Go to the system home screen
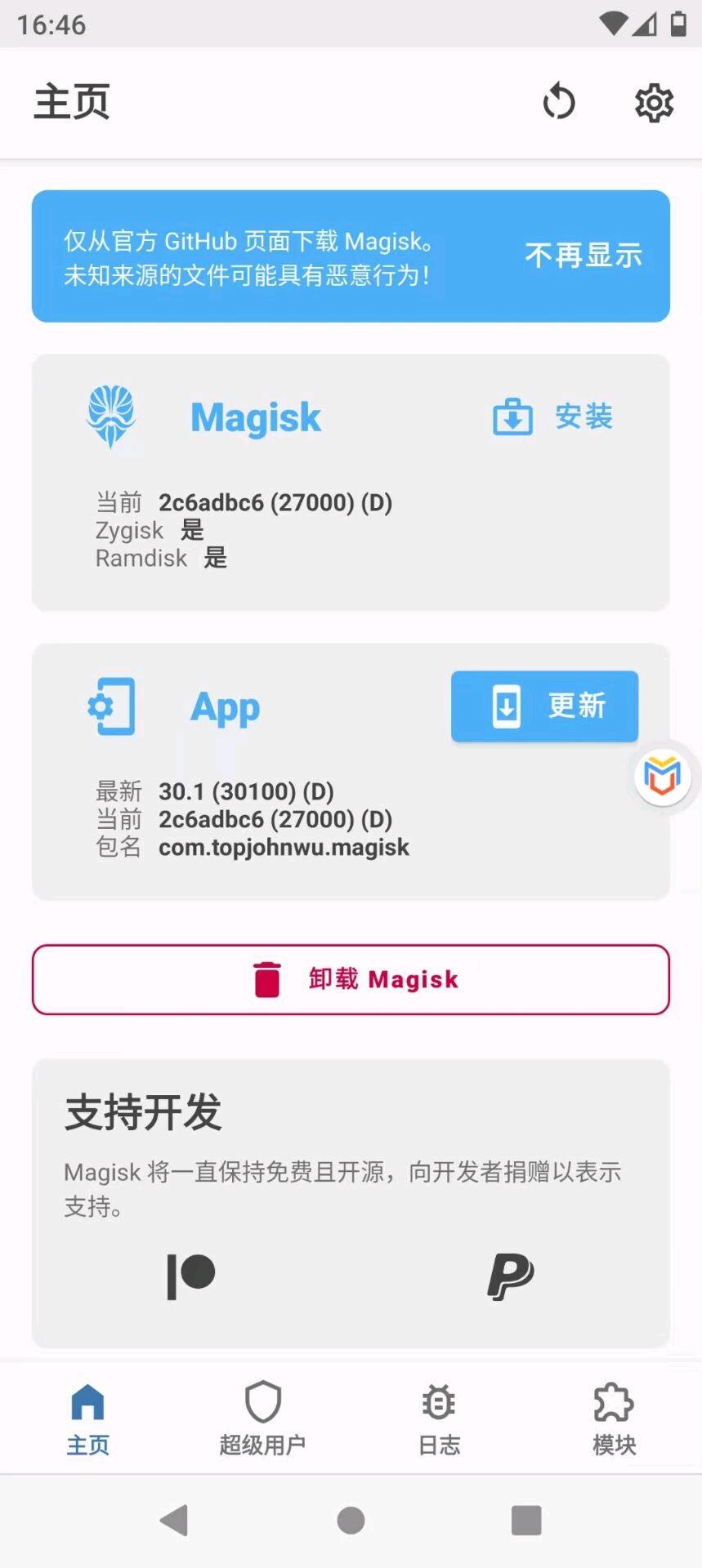 pos(351,1520)
